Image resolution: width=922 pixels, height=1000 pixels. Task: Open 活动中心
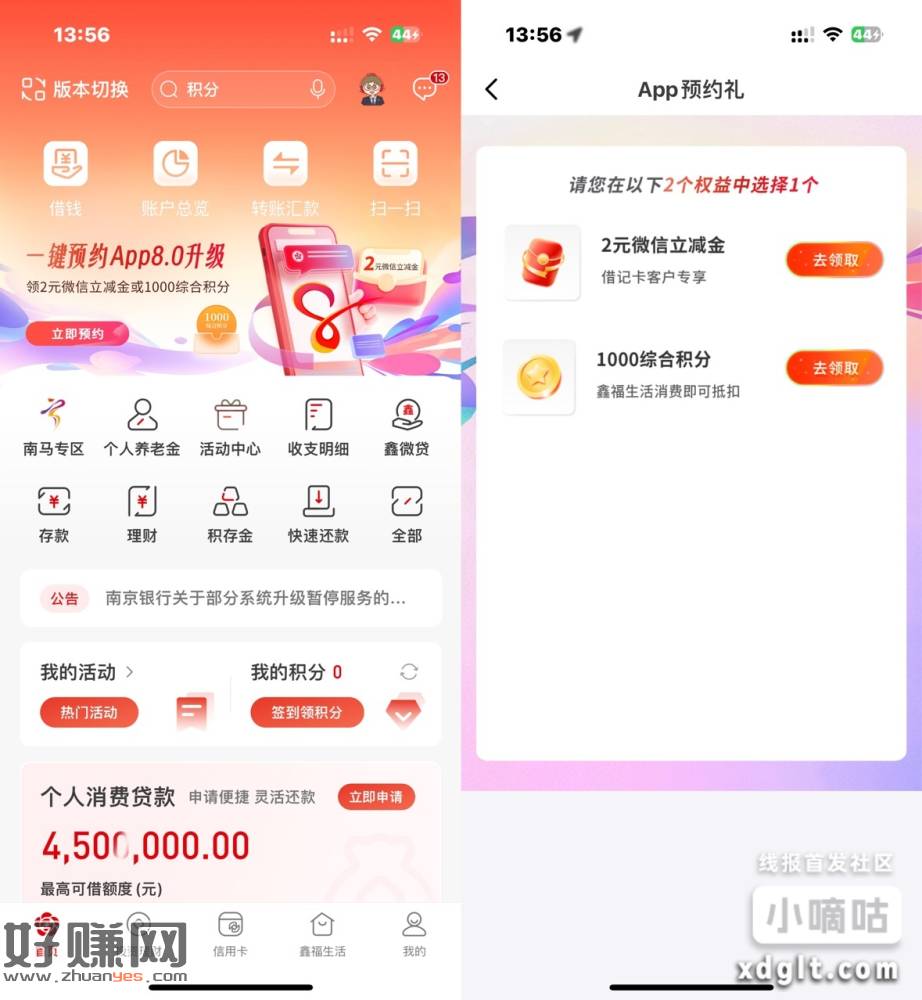click(x=230, y=427)
